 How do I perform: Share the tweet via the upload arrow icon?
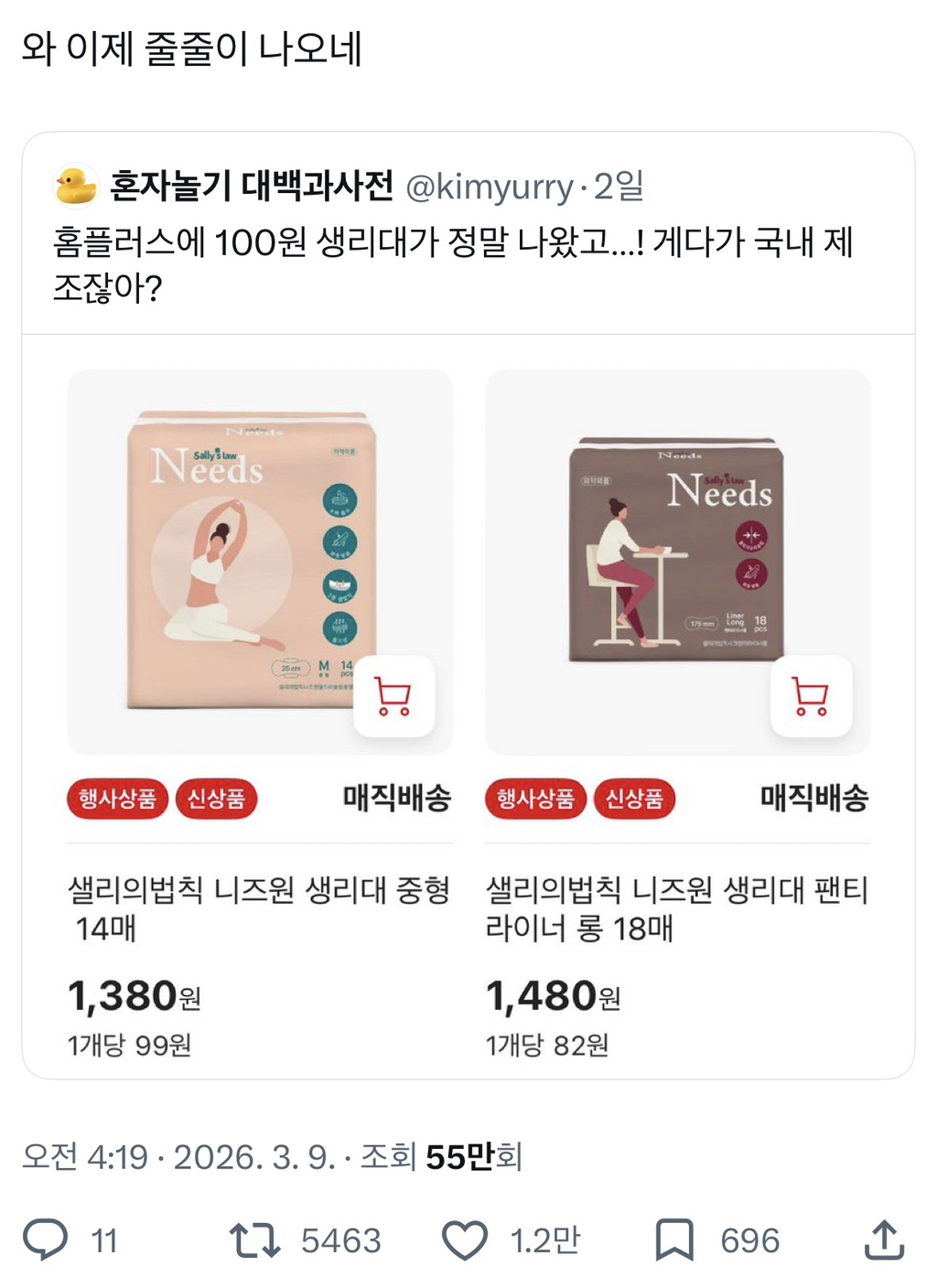click(x=884, y=1241)
